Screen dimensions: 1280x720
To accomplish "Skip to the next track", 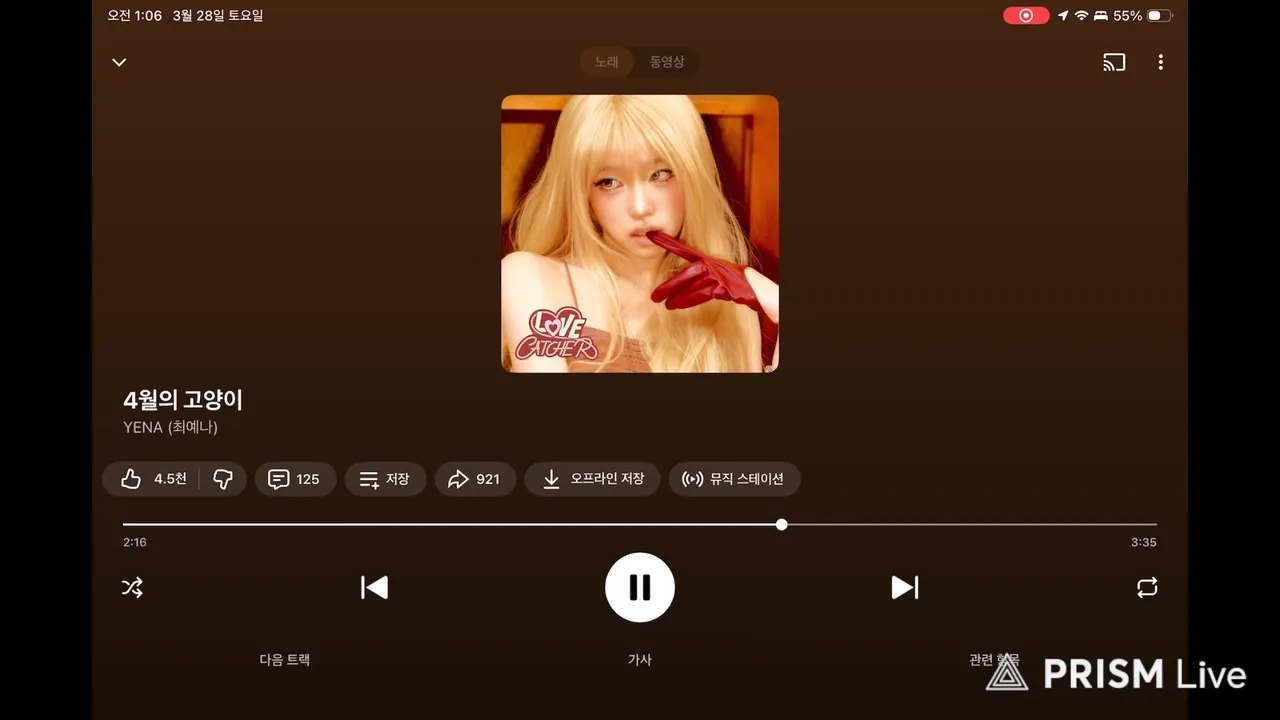I will pos(904,587).
